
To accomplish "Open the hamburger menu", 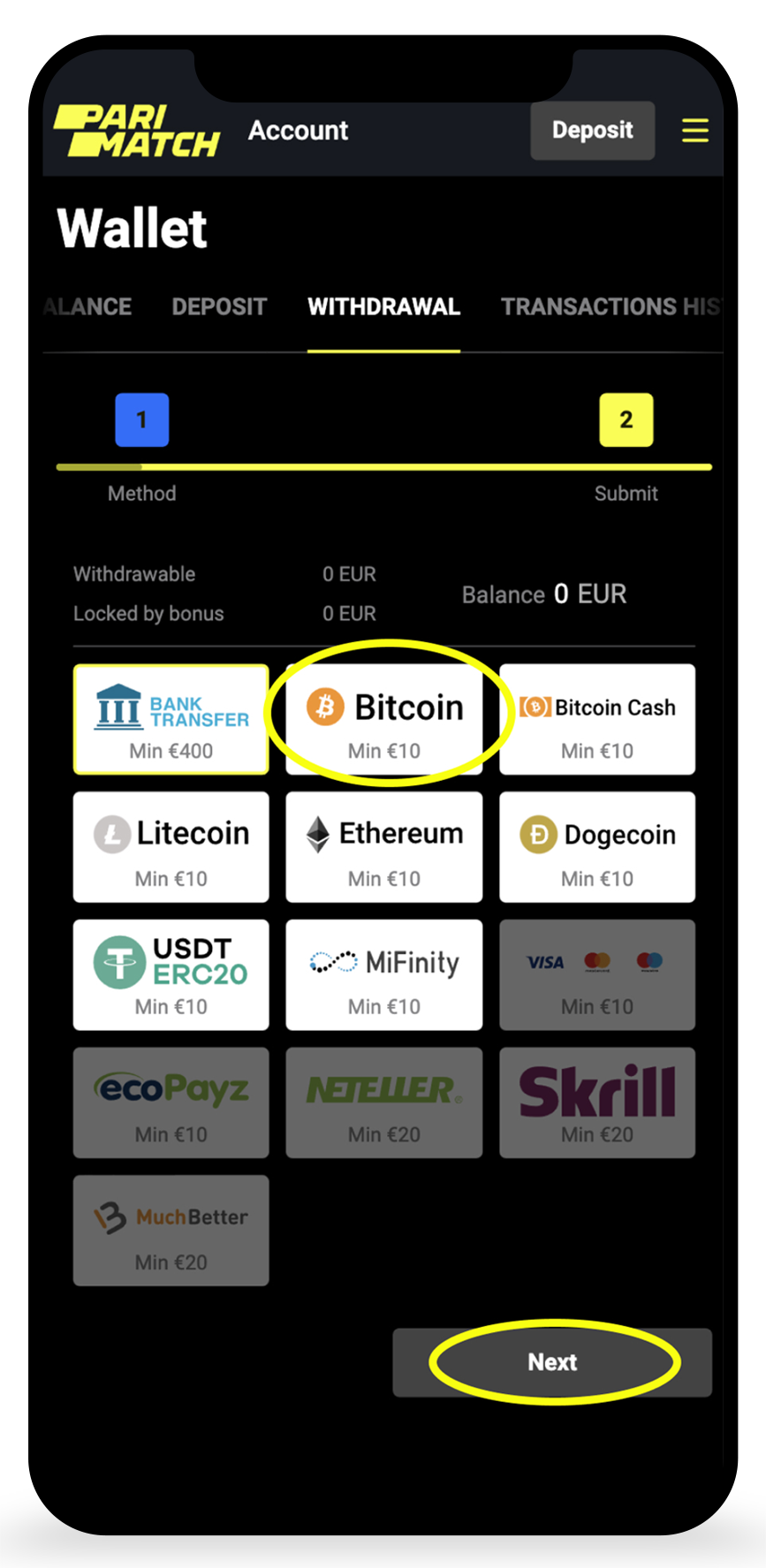I will [694, 130].
